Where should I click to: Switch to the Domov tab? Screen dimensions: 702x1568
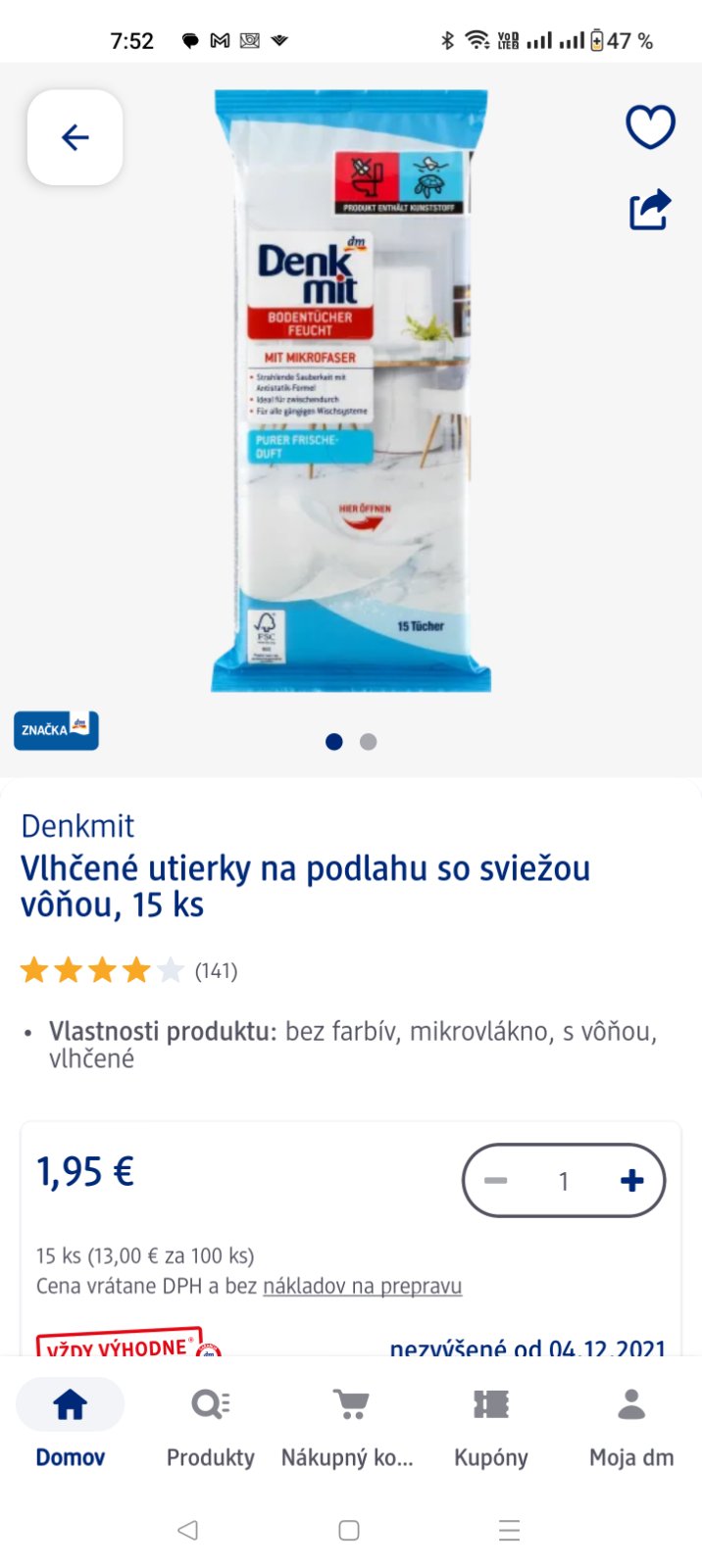[71, 1423]
